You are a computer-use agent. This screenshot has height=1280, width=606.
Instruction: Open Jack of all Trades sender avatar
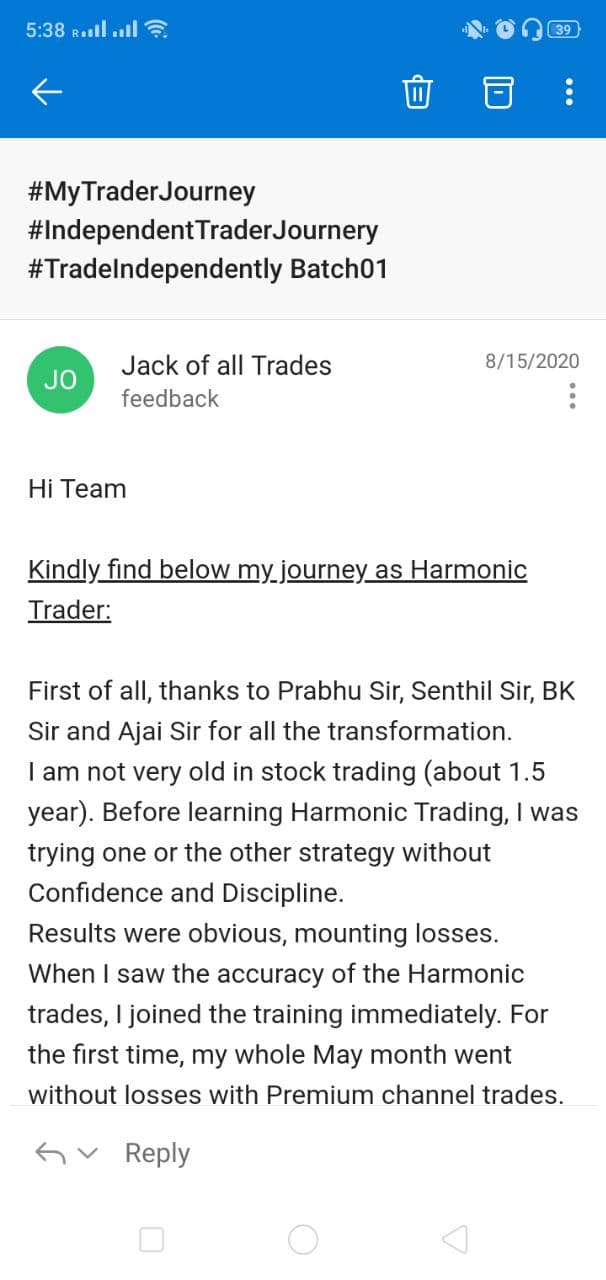pos(60,380)
